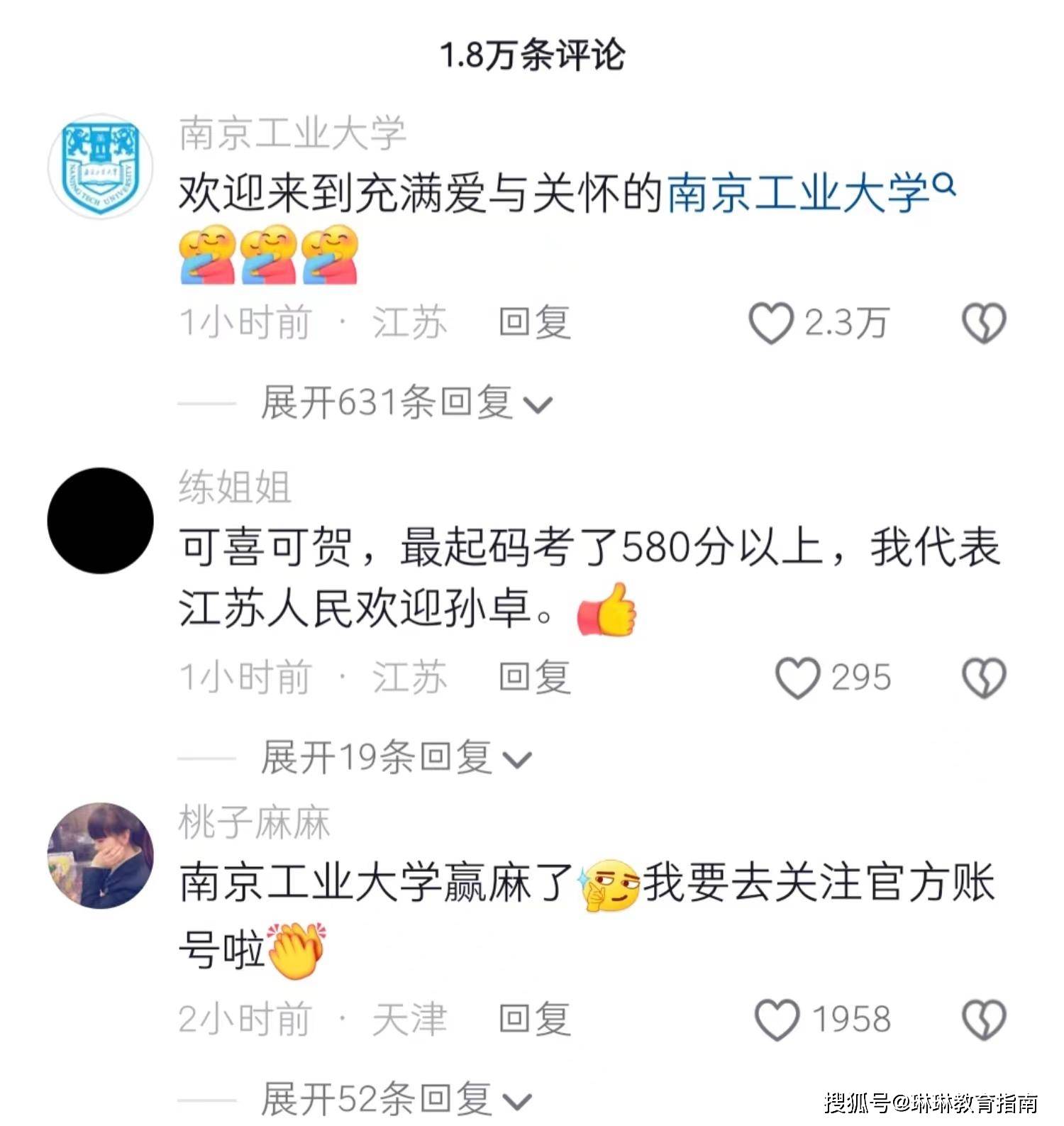Dislike 南京工业大学's comment
The image size is (1064, 1126).
point(984,324)
